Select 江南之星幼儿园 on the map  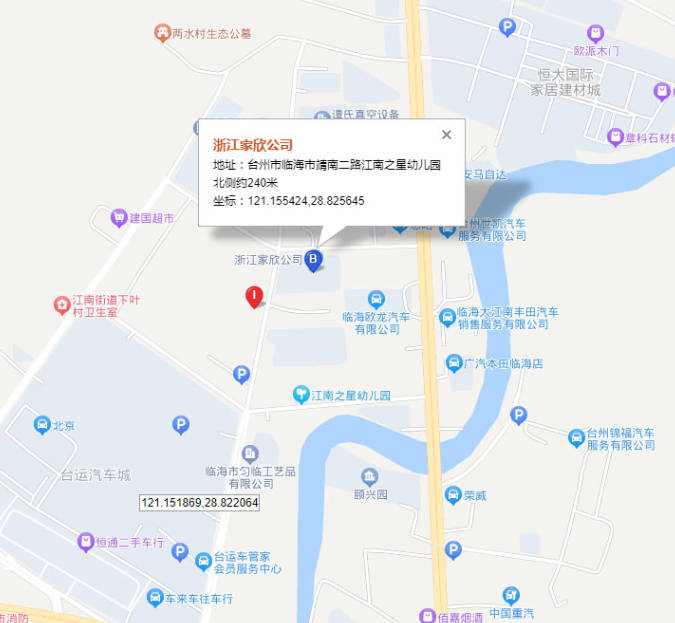tap(300, 396)
